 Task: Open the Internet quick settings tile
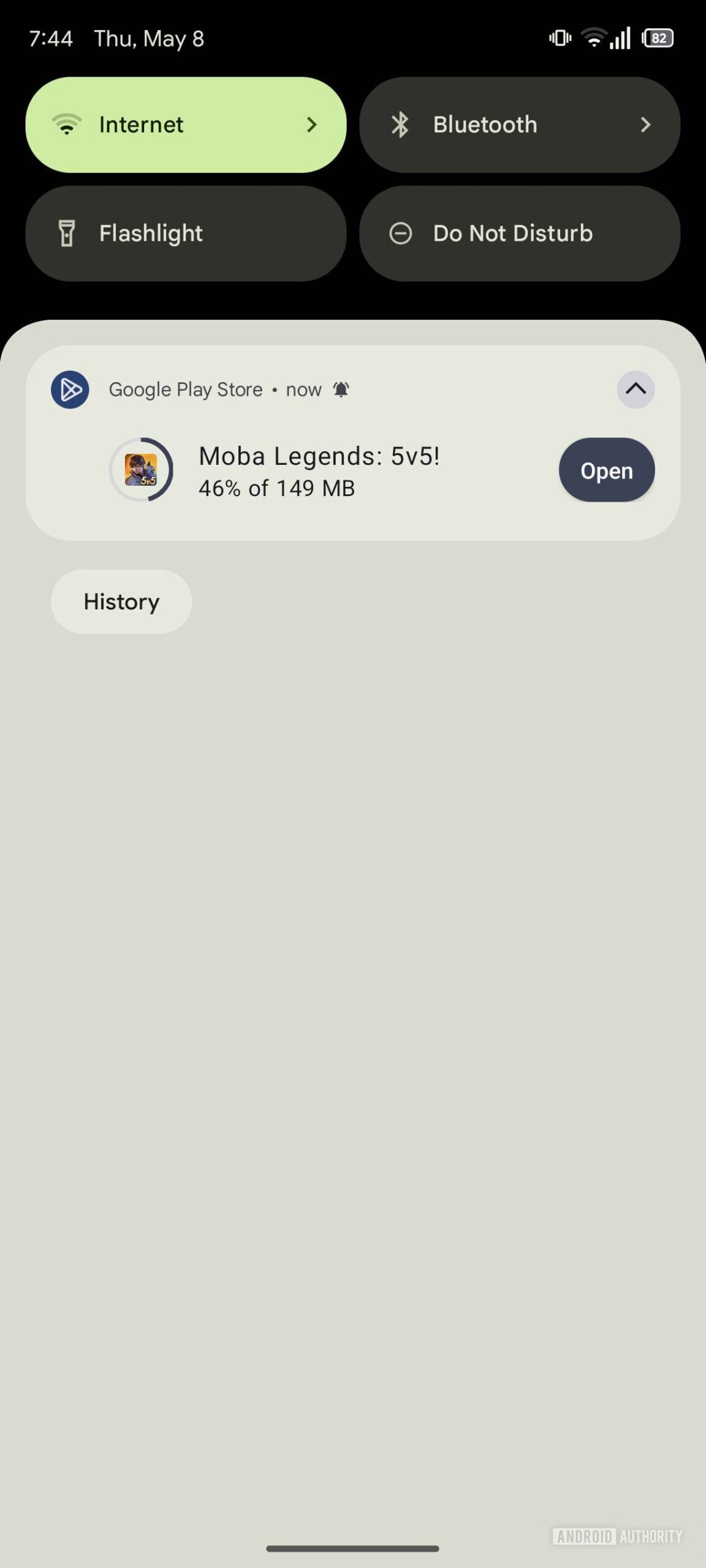tap(185, 125)
